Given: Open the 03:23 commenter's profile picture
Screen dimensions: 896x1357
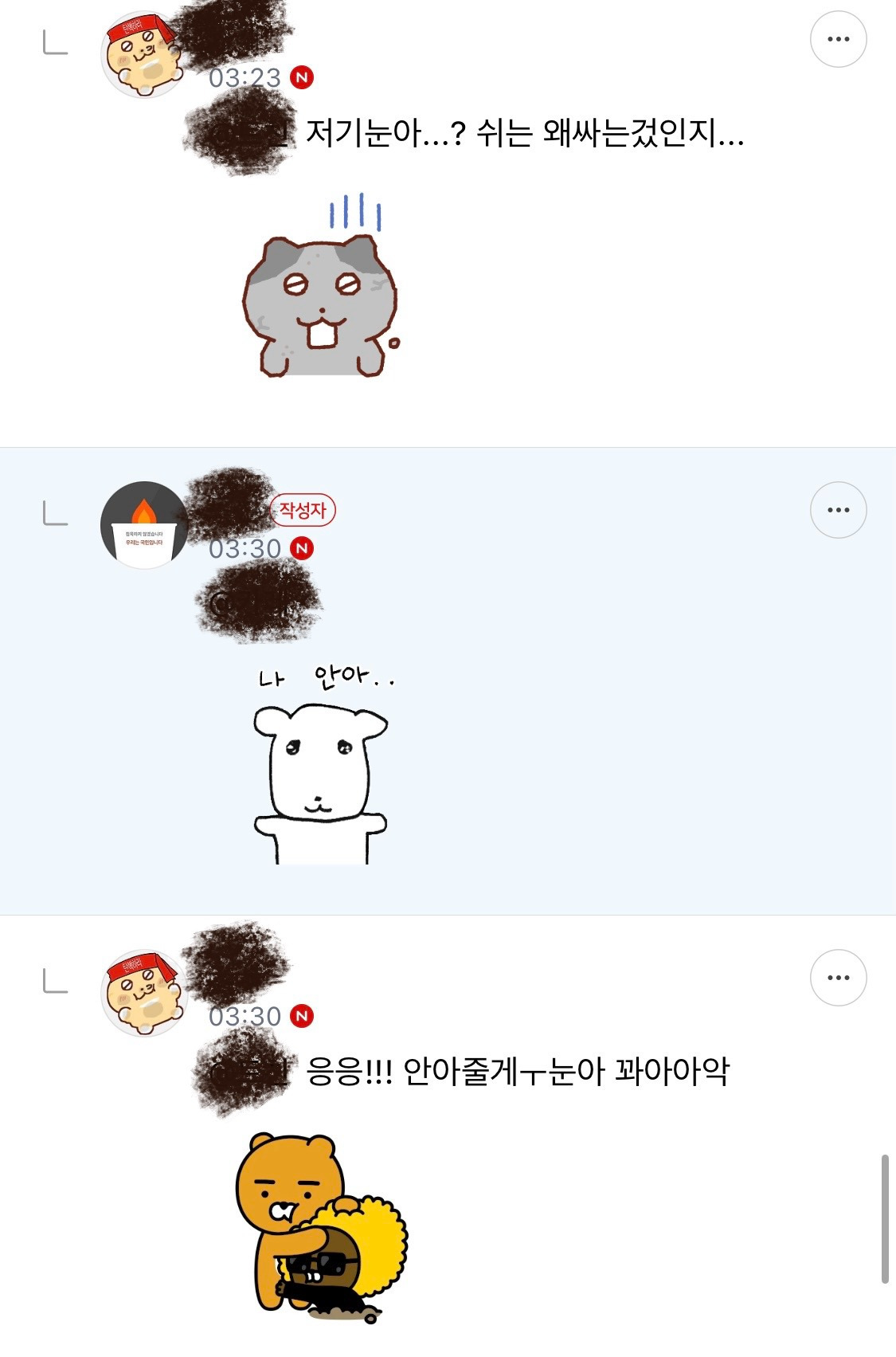Looking at the screenshot, I should click(x=142, y=56).
